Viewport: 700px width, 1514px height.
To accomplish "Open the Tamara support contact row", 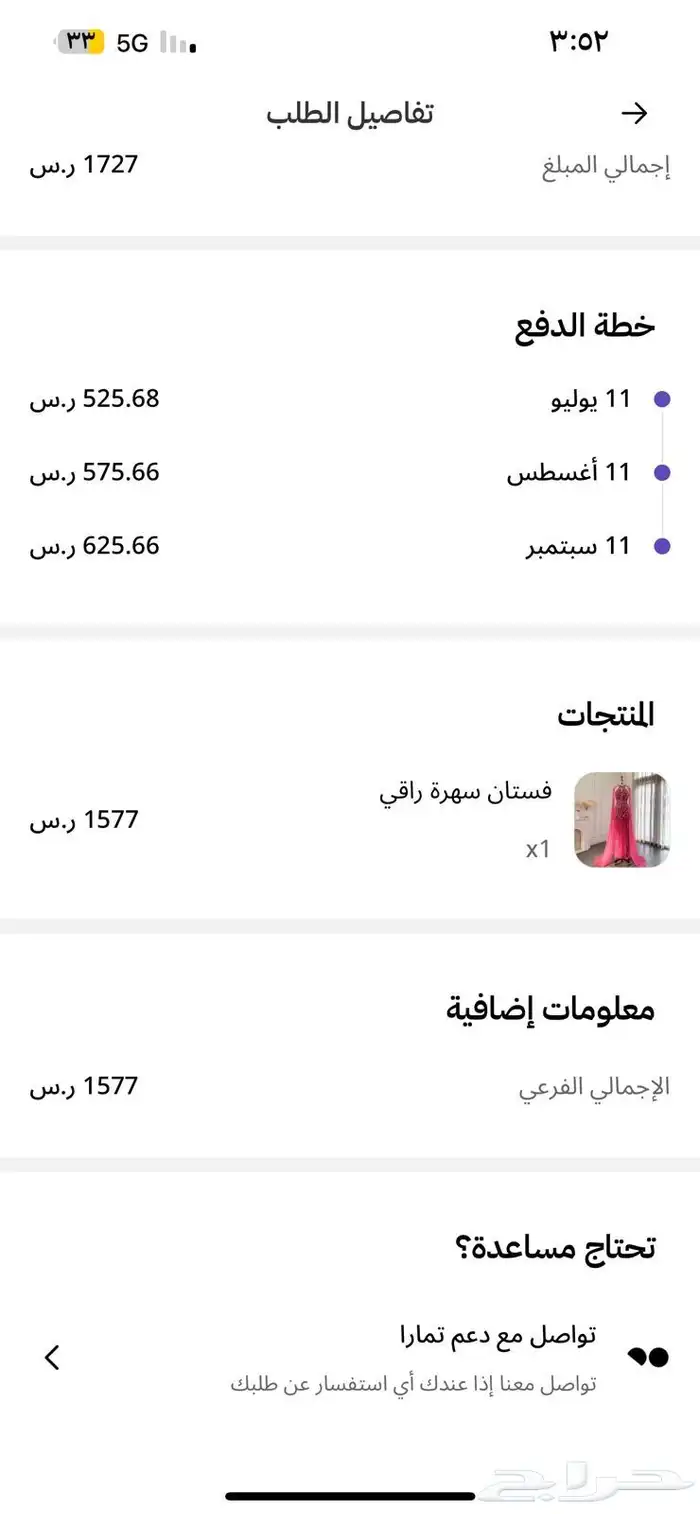I will tap(350, 1357).
